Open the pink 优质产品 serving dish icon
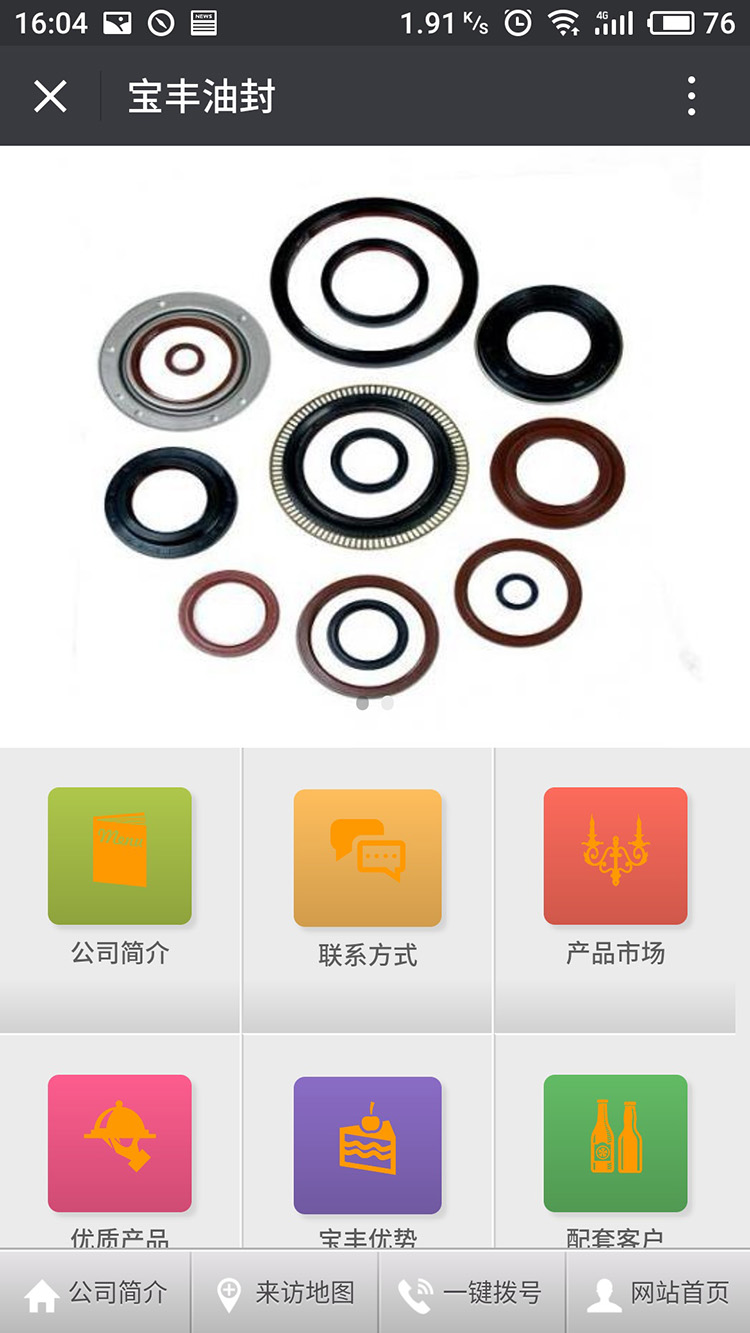The width and height of the screenshot is (750, 1333). [x=119, y=1143]
